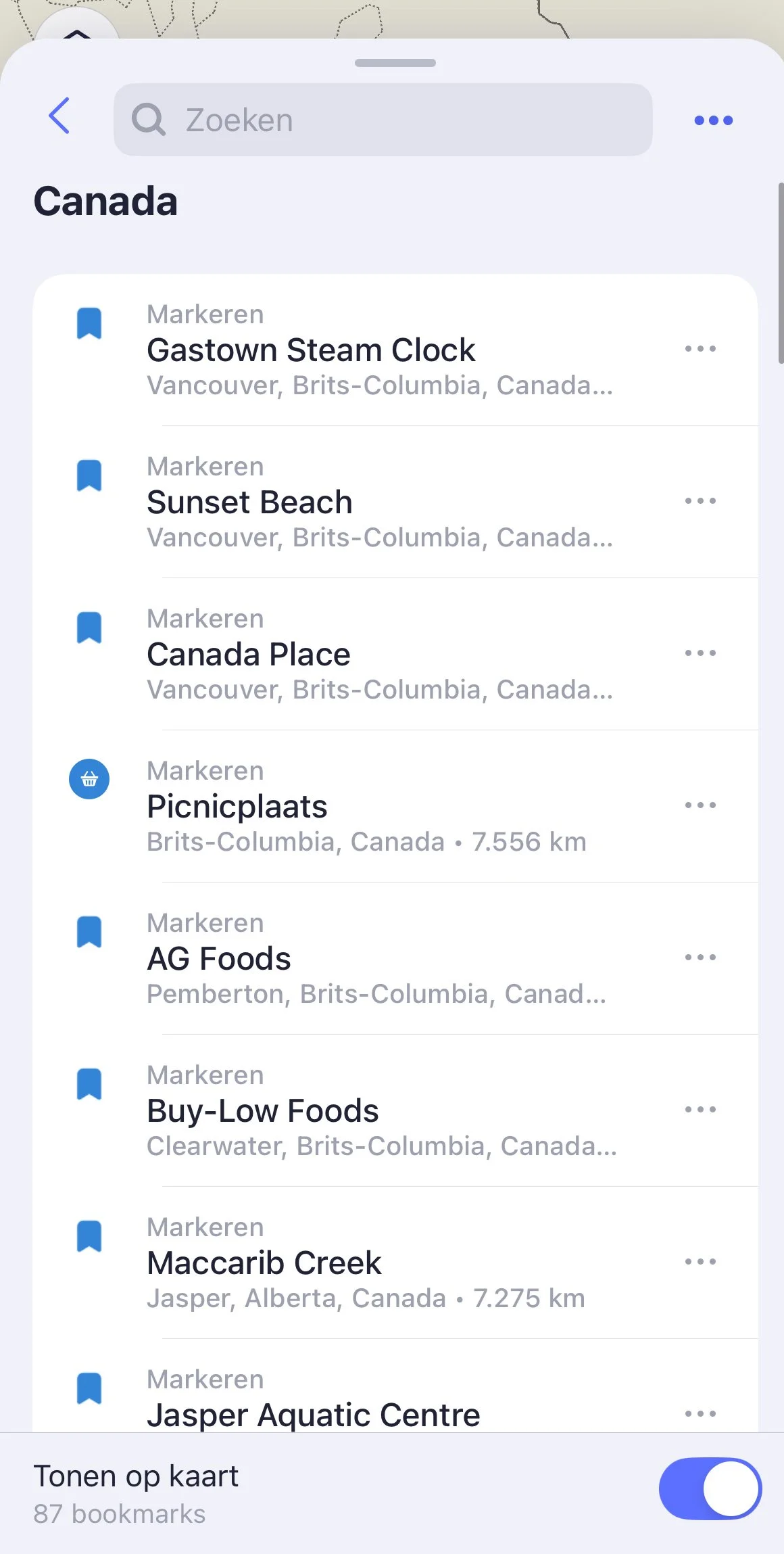Screen dimensions: 784x1554
Task: Open the blue overflow menu beside search
Action: click(713, 120)
